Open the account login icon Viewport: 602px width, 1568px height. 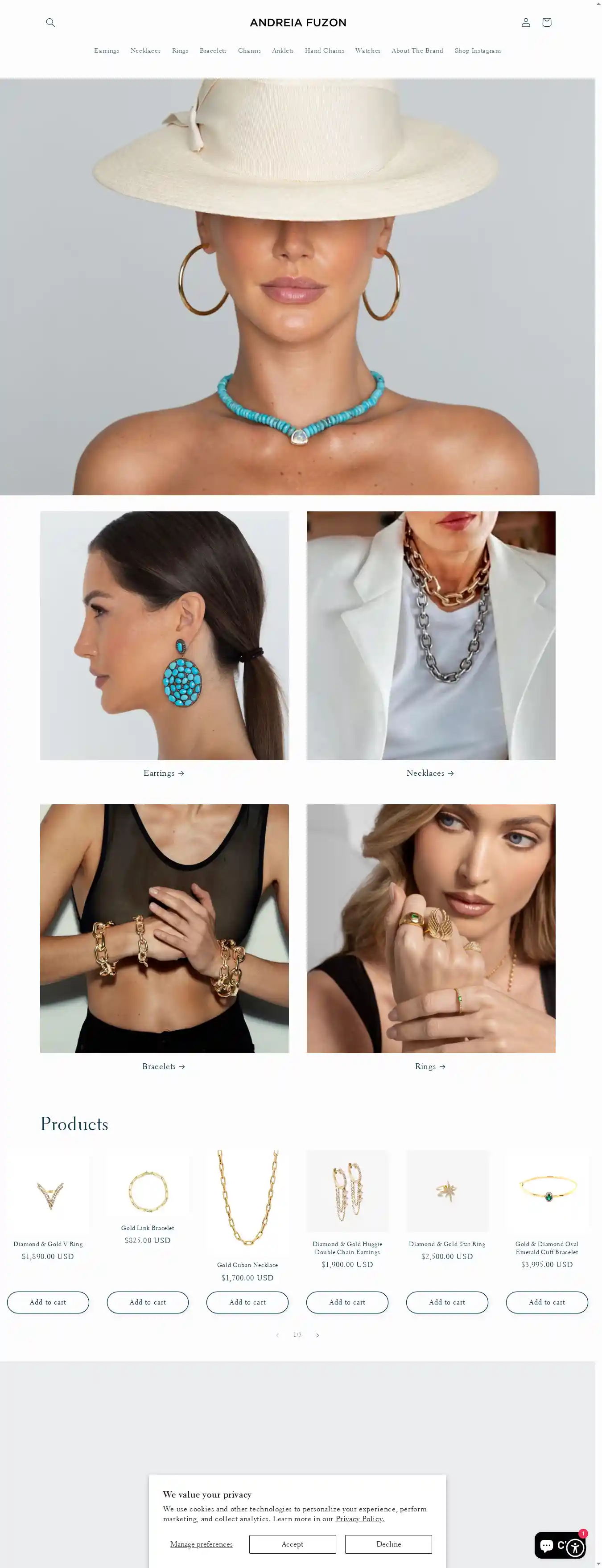525,23
